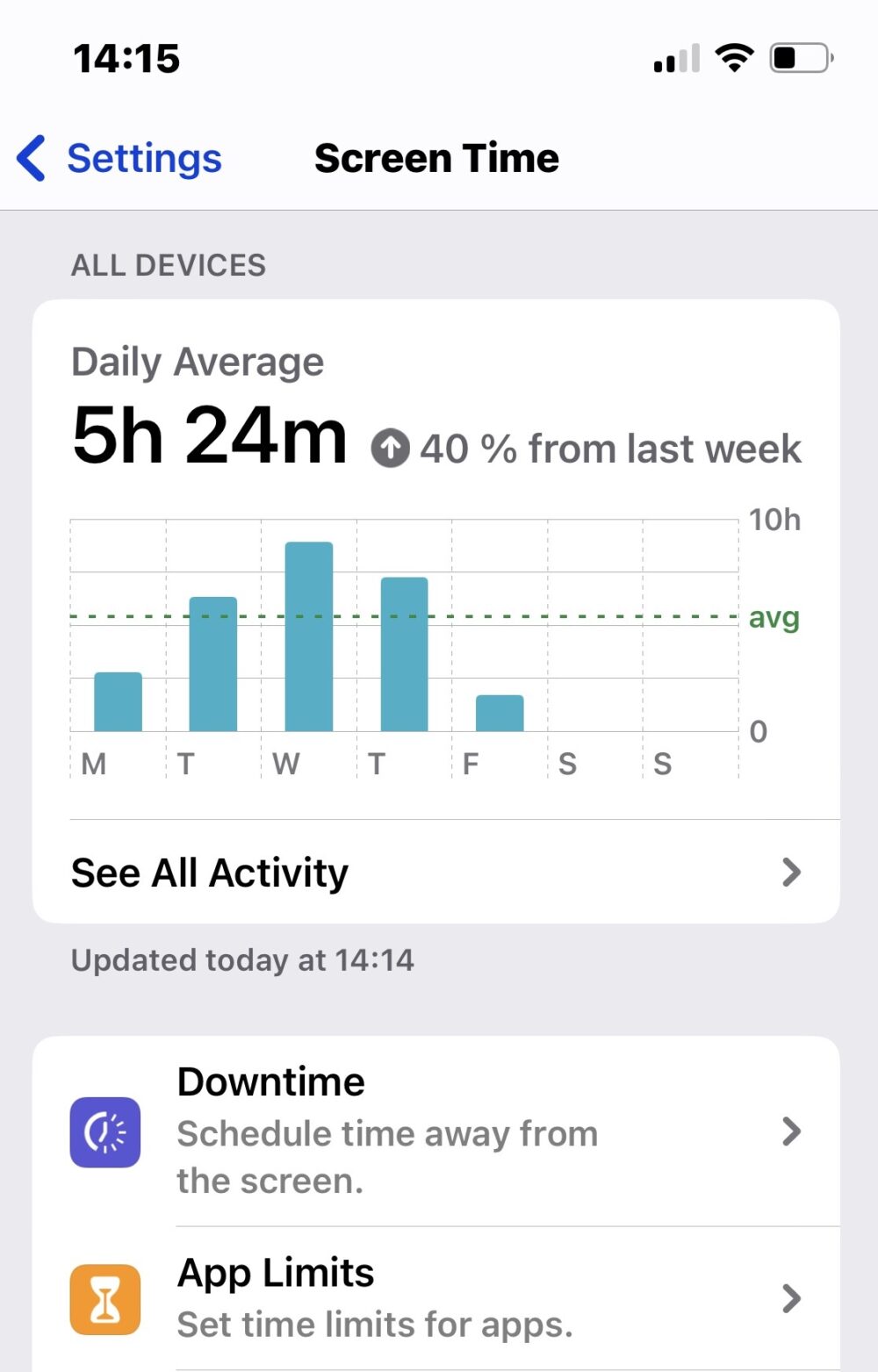Tap the orange App Limits hourglass icon
This screenshot has width=878, height=1372.
104,1299
